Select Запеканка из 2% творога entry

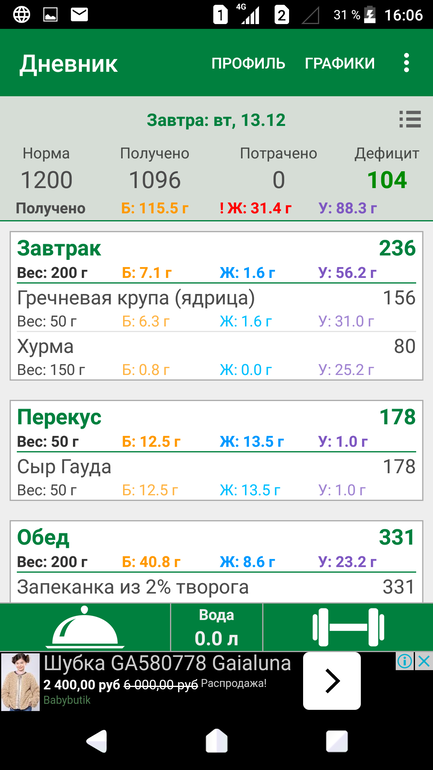[x=216, y=587]
